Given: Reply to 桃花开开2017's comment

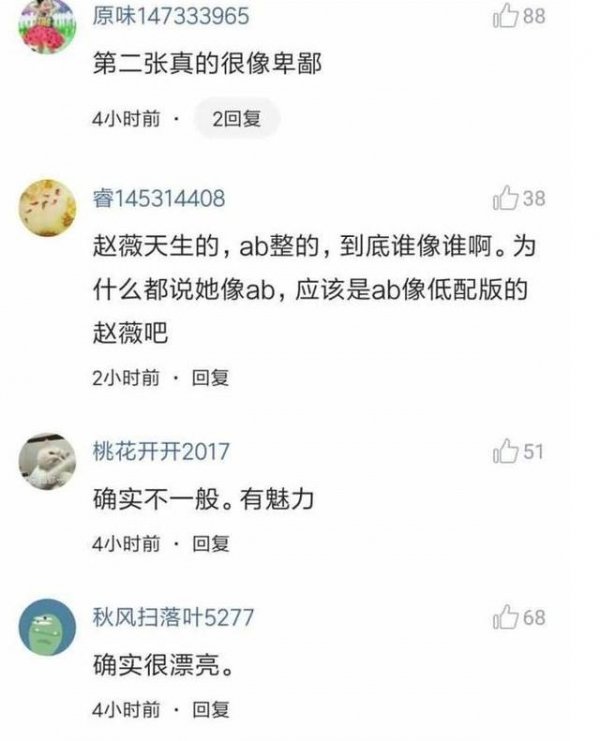Looking at the screenshot, I should tap(211, 544).
